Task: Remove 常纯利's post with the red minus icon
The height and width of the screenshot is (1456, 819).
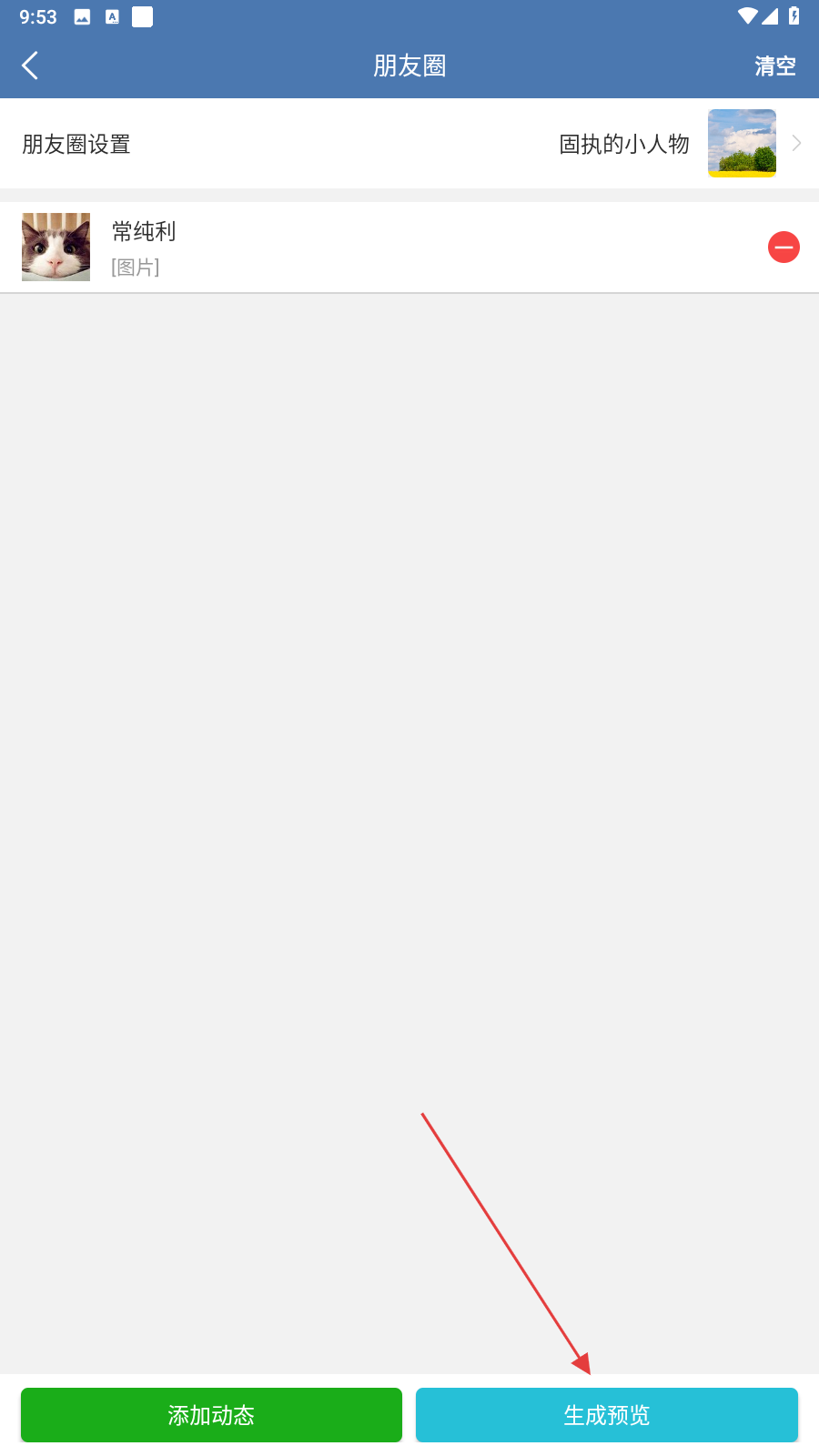Action: pos(784,248)
